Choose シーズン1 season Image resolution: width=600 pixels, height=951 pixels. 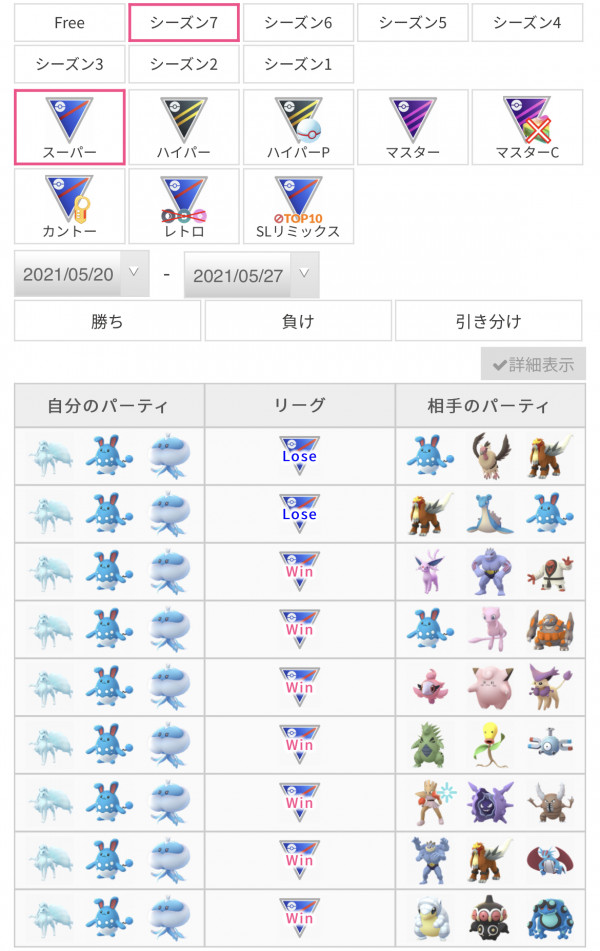pos(297,65)
